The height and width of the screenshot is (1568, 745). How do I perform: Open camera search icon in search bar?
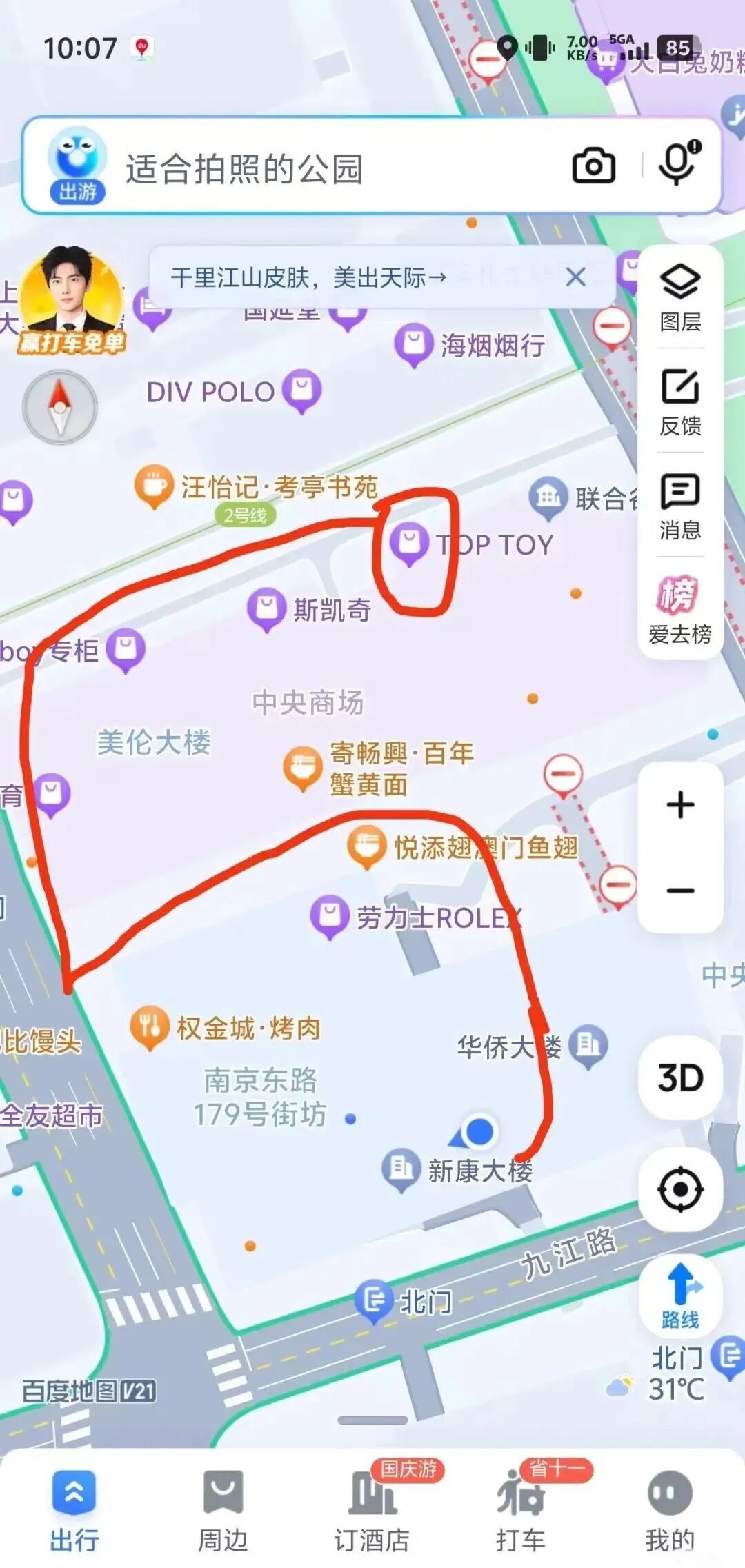[x=593, y=166]
